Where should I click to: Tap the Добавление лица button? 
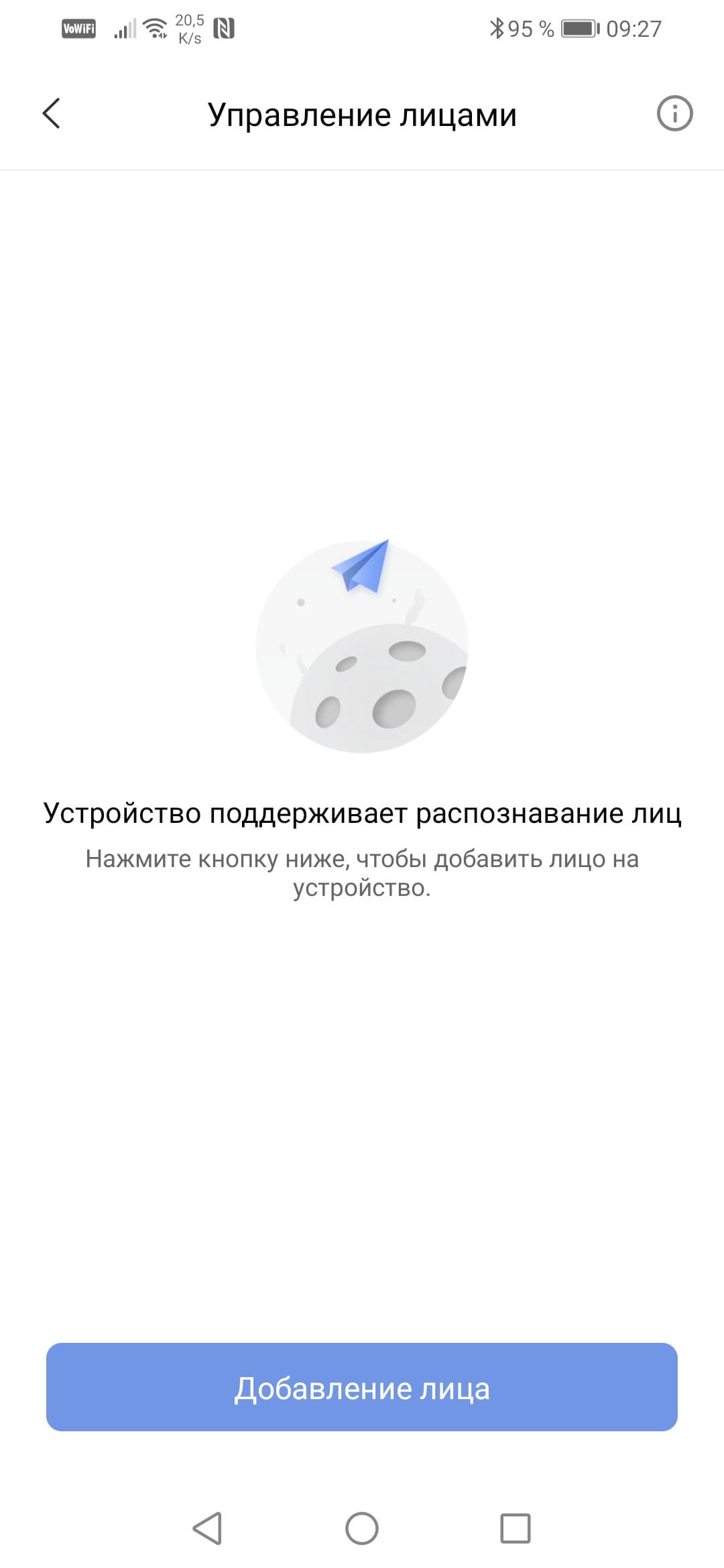(x=362, y=1388)
